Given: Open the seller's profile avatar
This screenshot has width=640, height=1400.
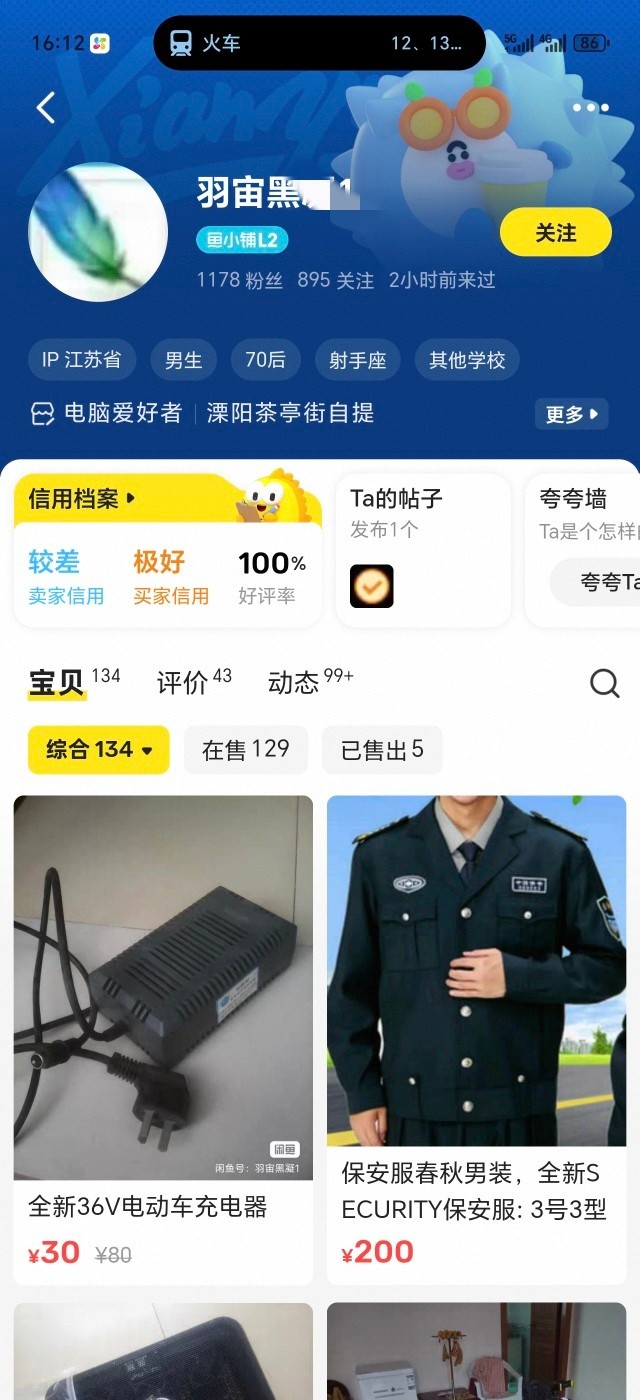Looking at the screenshot, I should pyautogui.click(x=98, y=232).
